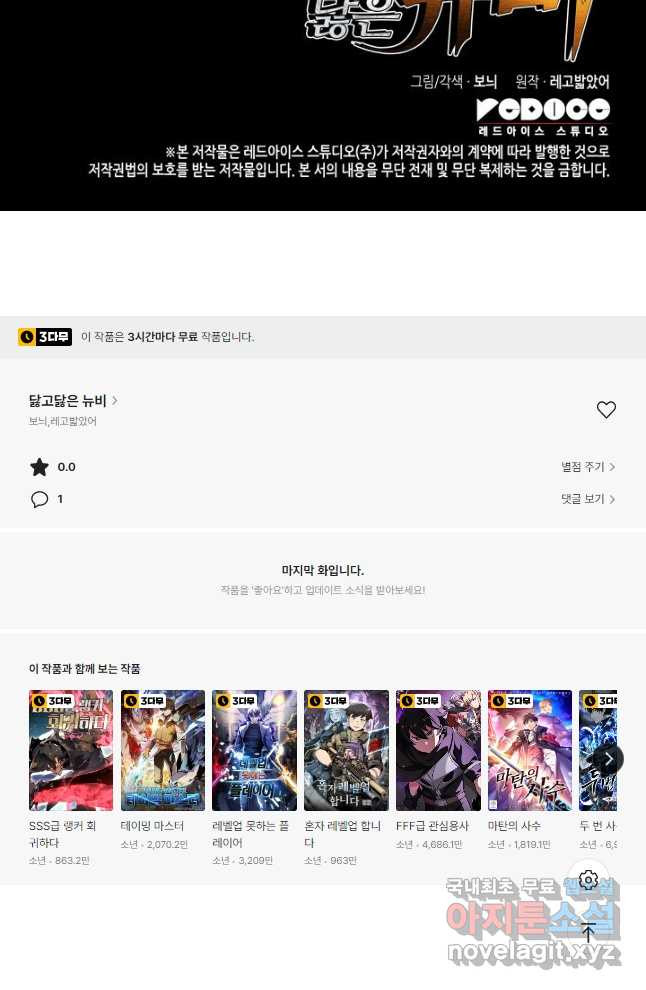Viewport: 646px width, 990px height.
Task: Jump back to the top of the page
Action: pos(588,932)
